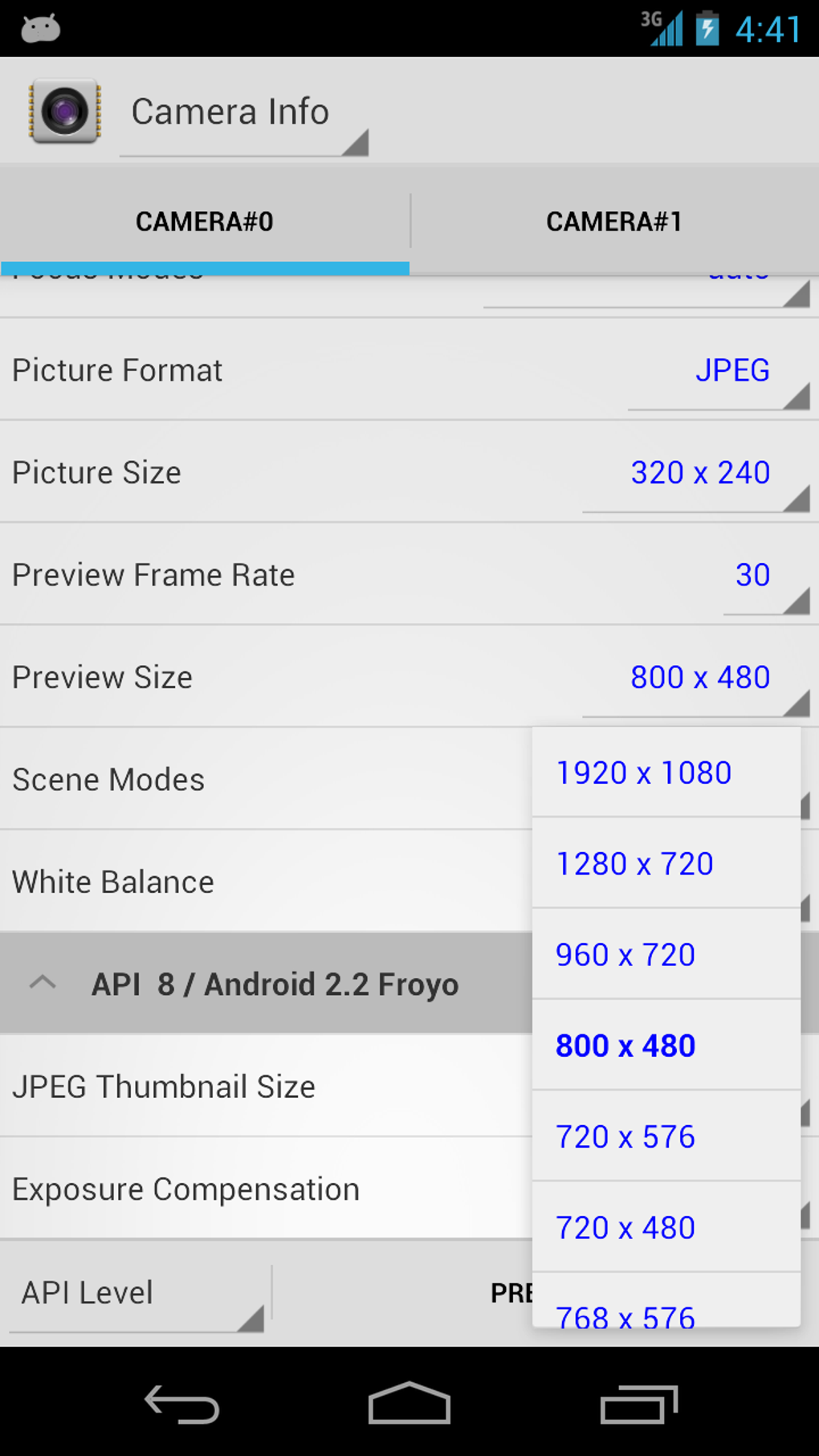Screen dimensions: 819x1456
Task: Click the Camera Info app icon
Action: point(64,111)
